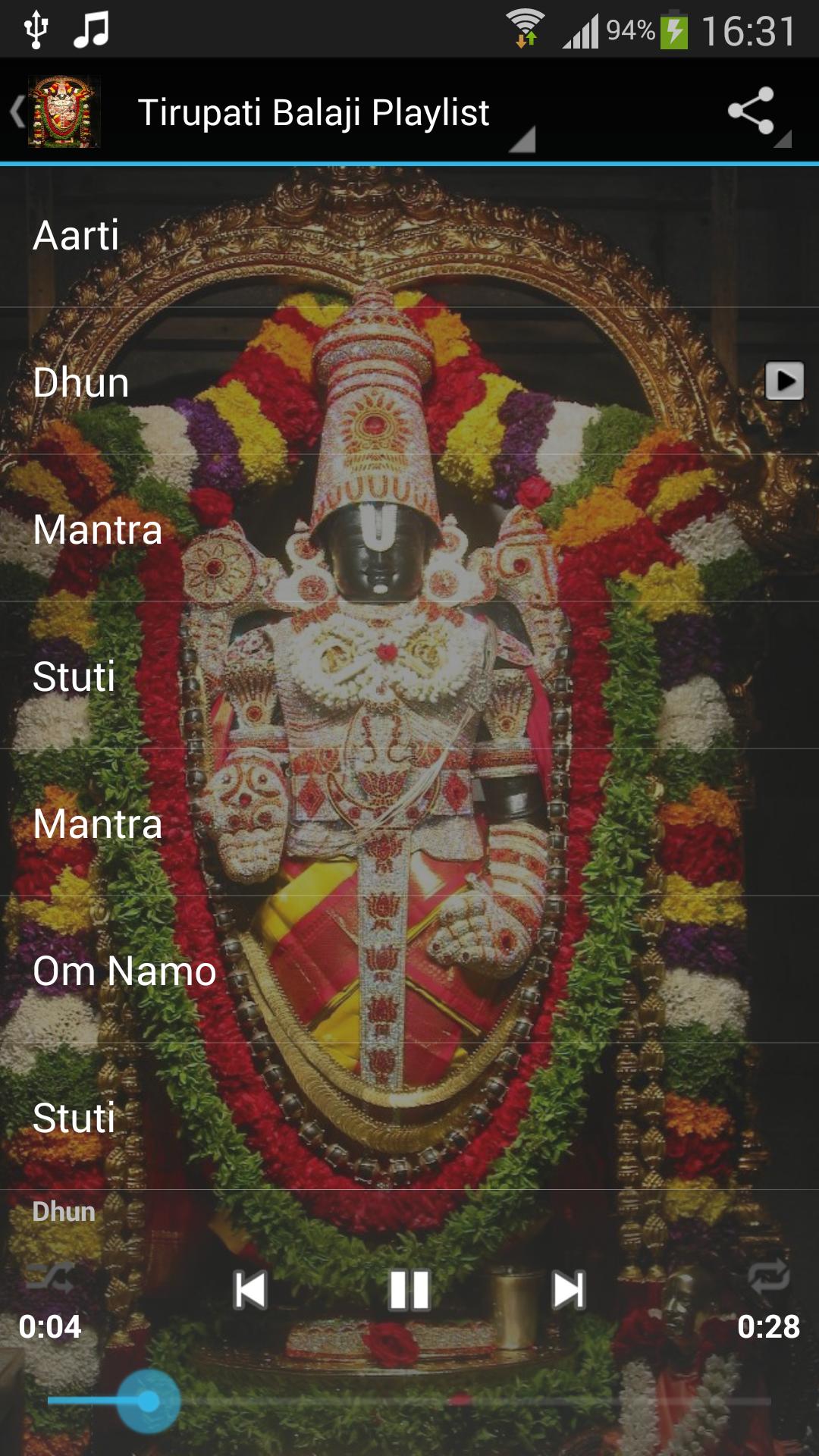This screenshot has height=1456, width=819.
Task: Tap the back arrow in the title bar
Action: [16, 111]
